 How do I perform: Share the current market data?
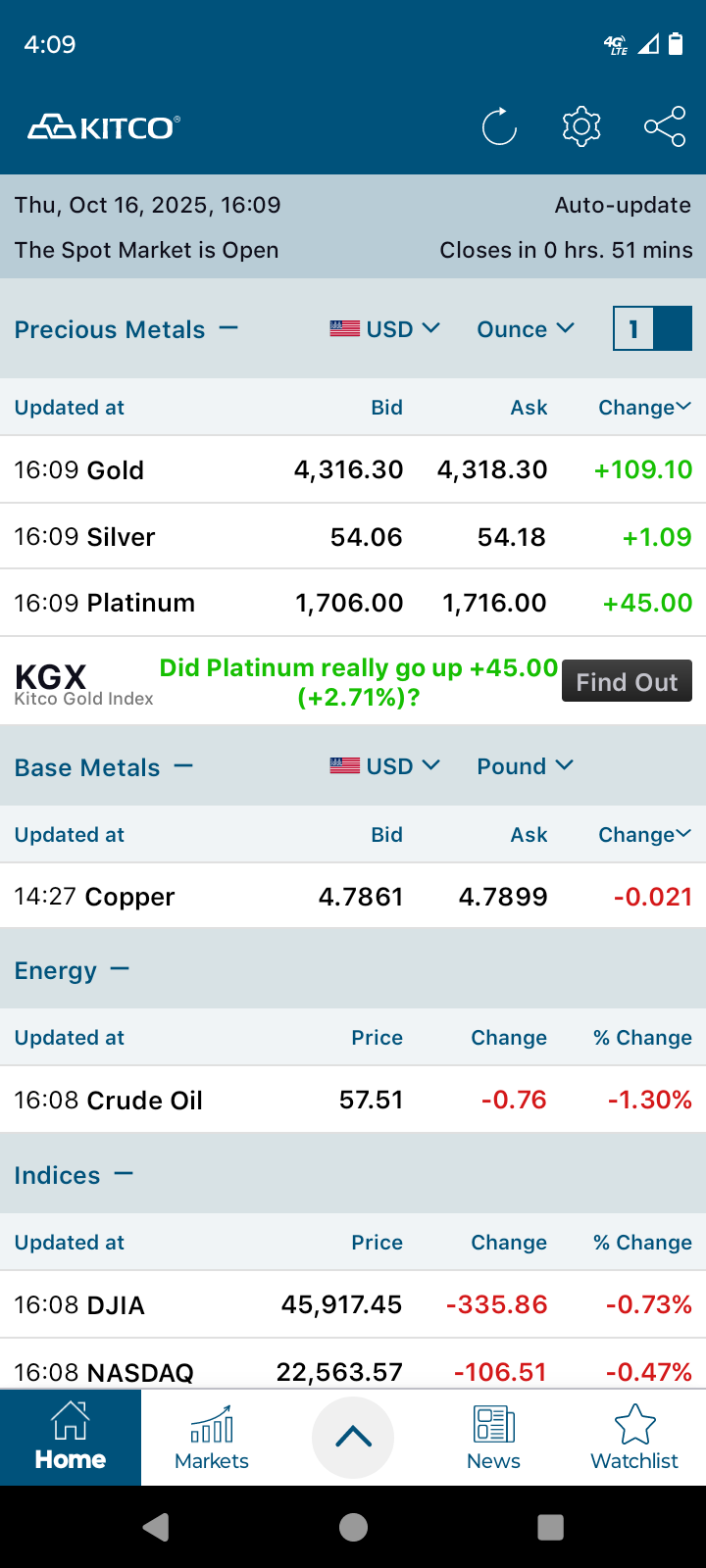[665, 127]
